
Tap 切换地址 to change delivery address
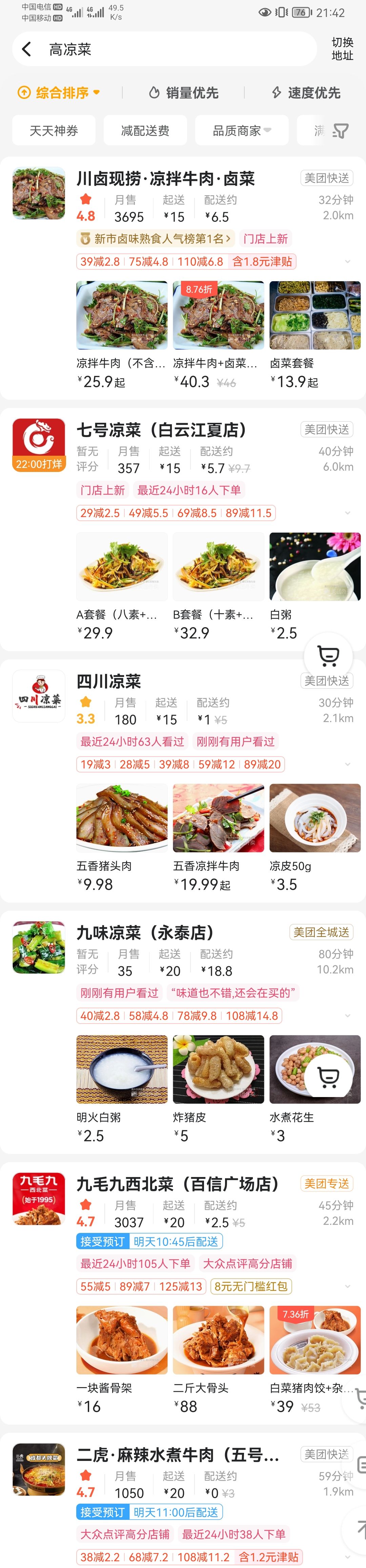[x=342, y=49]
